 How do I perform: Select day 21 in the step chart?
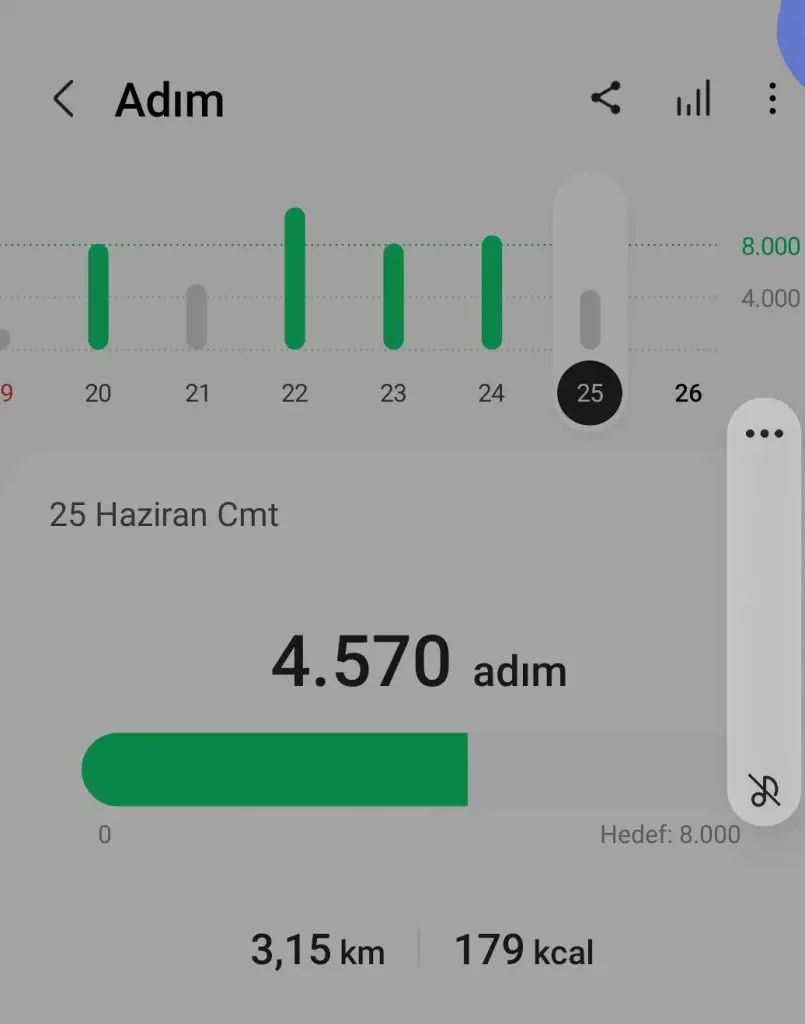tap(197, 393)
